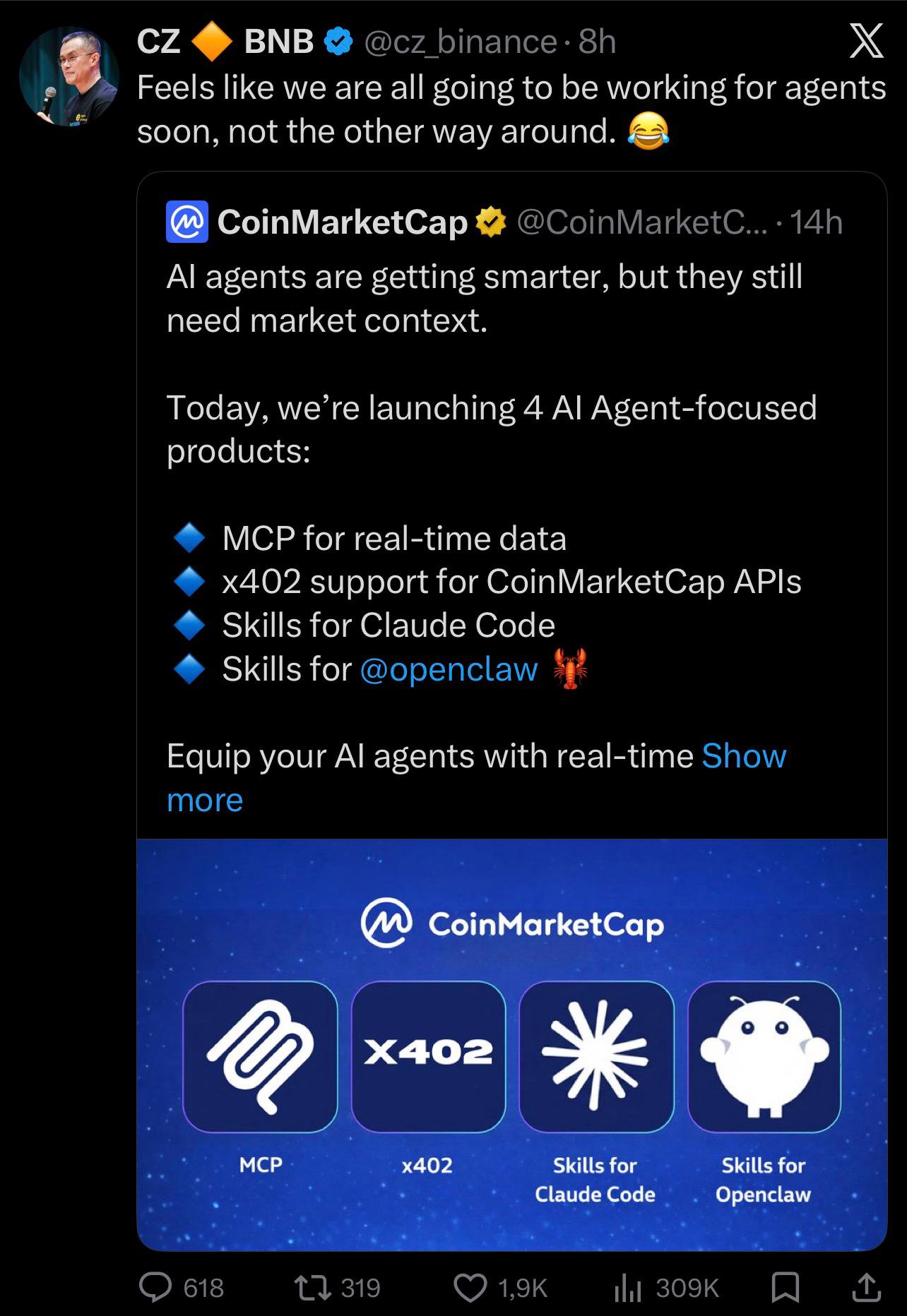
Task: Share this post
Action: tap(867, 1287)
